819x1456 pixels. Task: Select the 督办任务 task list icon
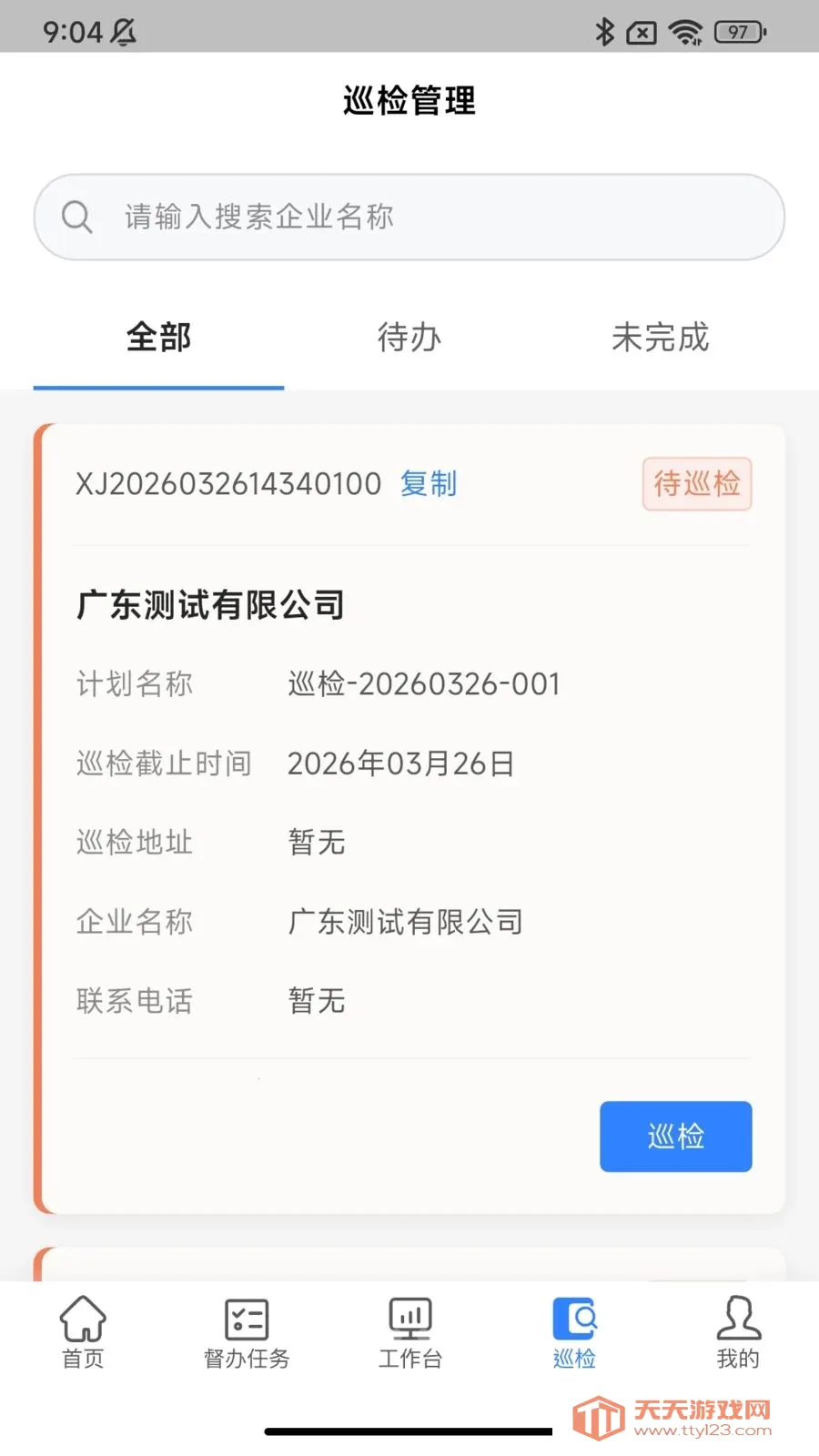pyautogui.click(x=246, y=1331)
